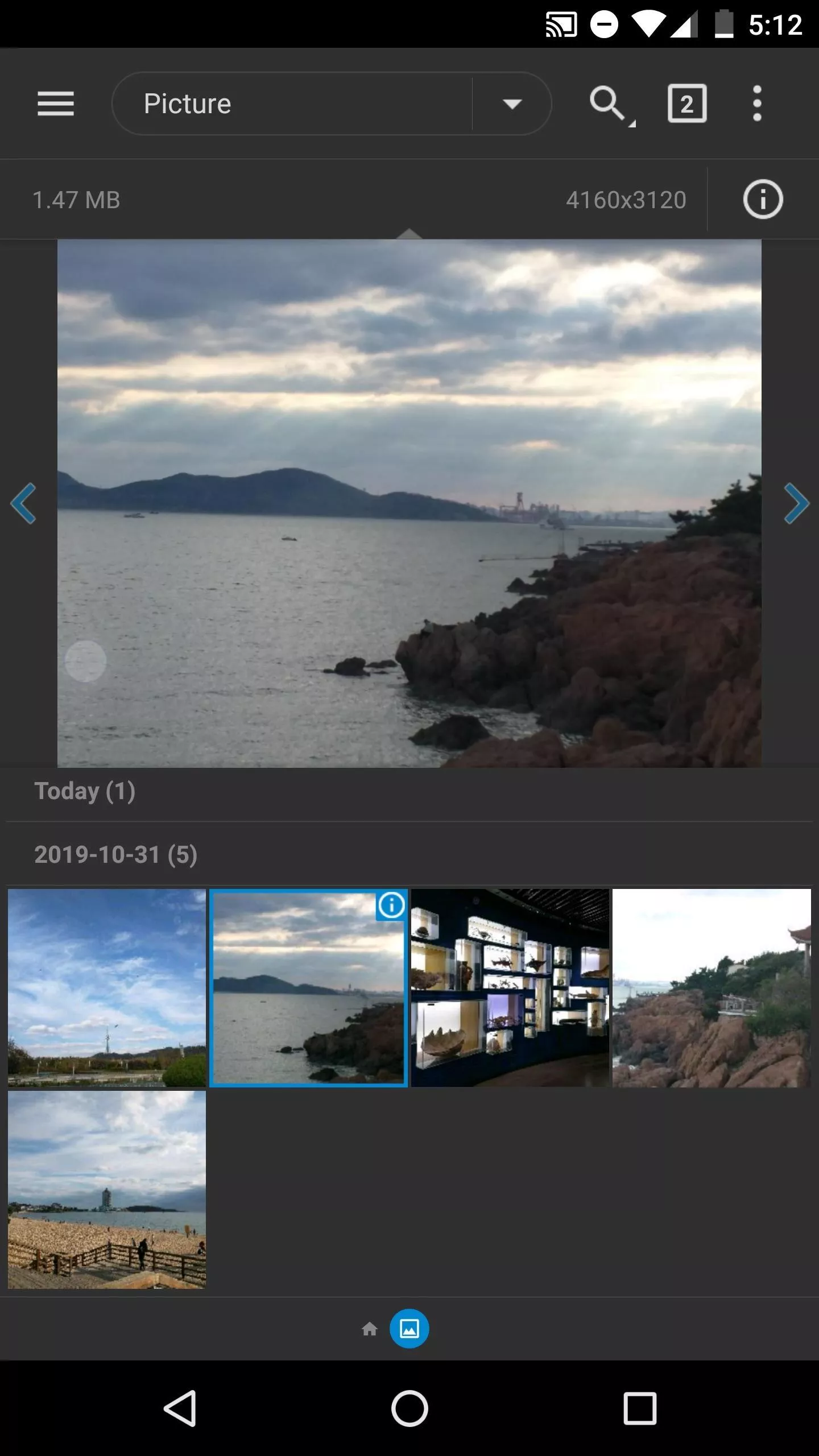Switch to the home window tab
The width and height of the screenshot is (819, 1456).
pos(370,1329)
